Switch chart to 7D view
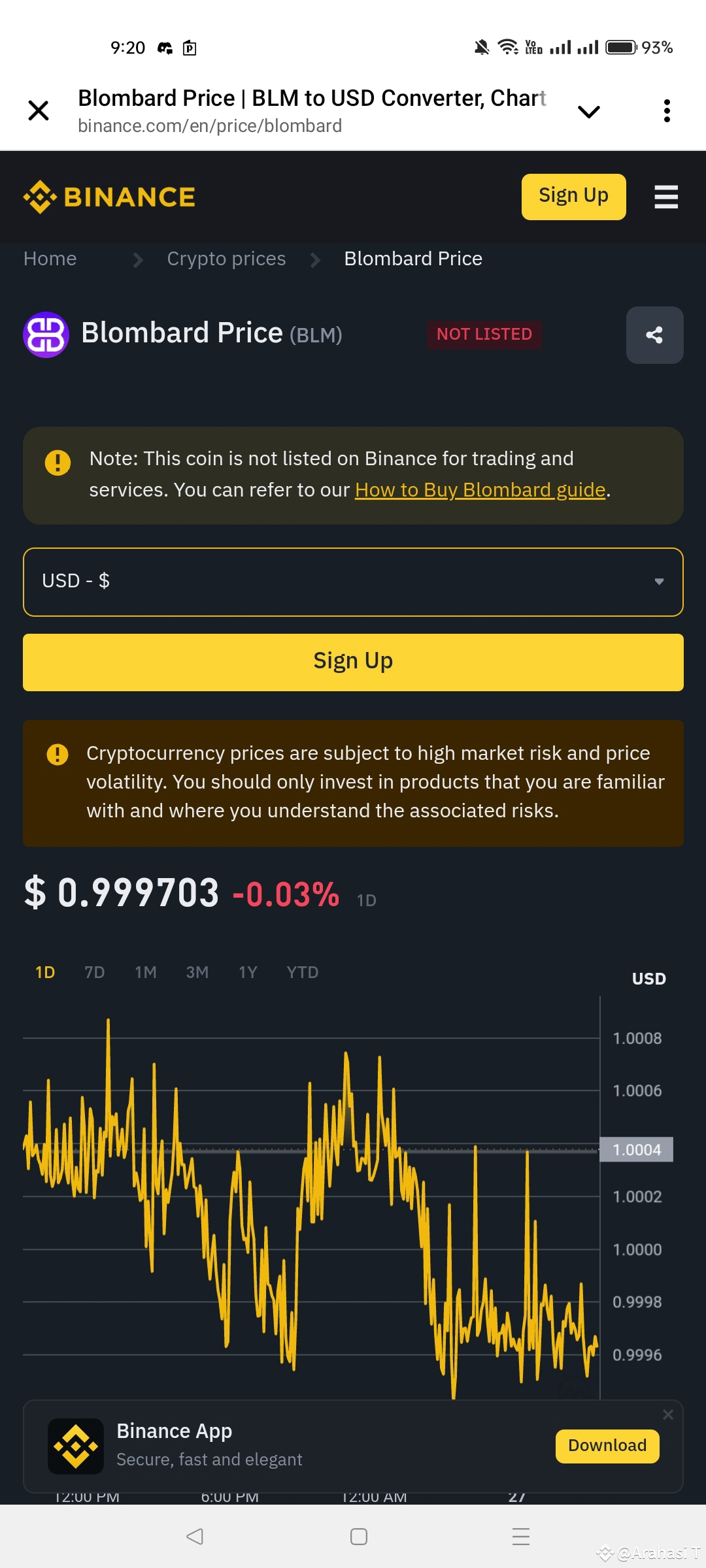Image resolution: width=706 pixels, height=1568 pixels. tap(93, 972)
